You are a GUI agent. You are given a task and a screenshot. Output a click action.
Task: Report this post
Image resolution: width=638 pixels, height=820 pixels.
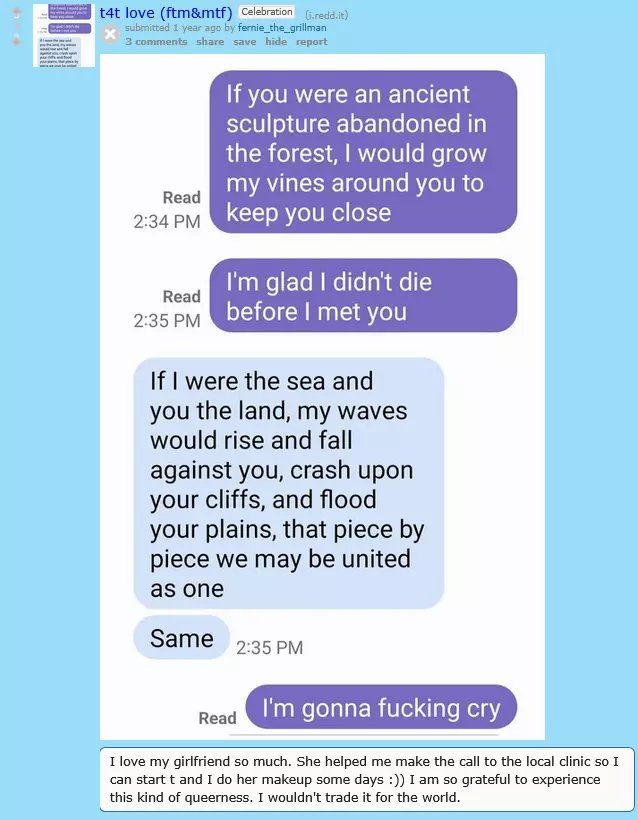(311, 42)
